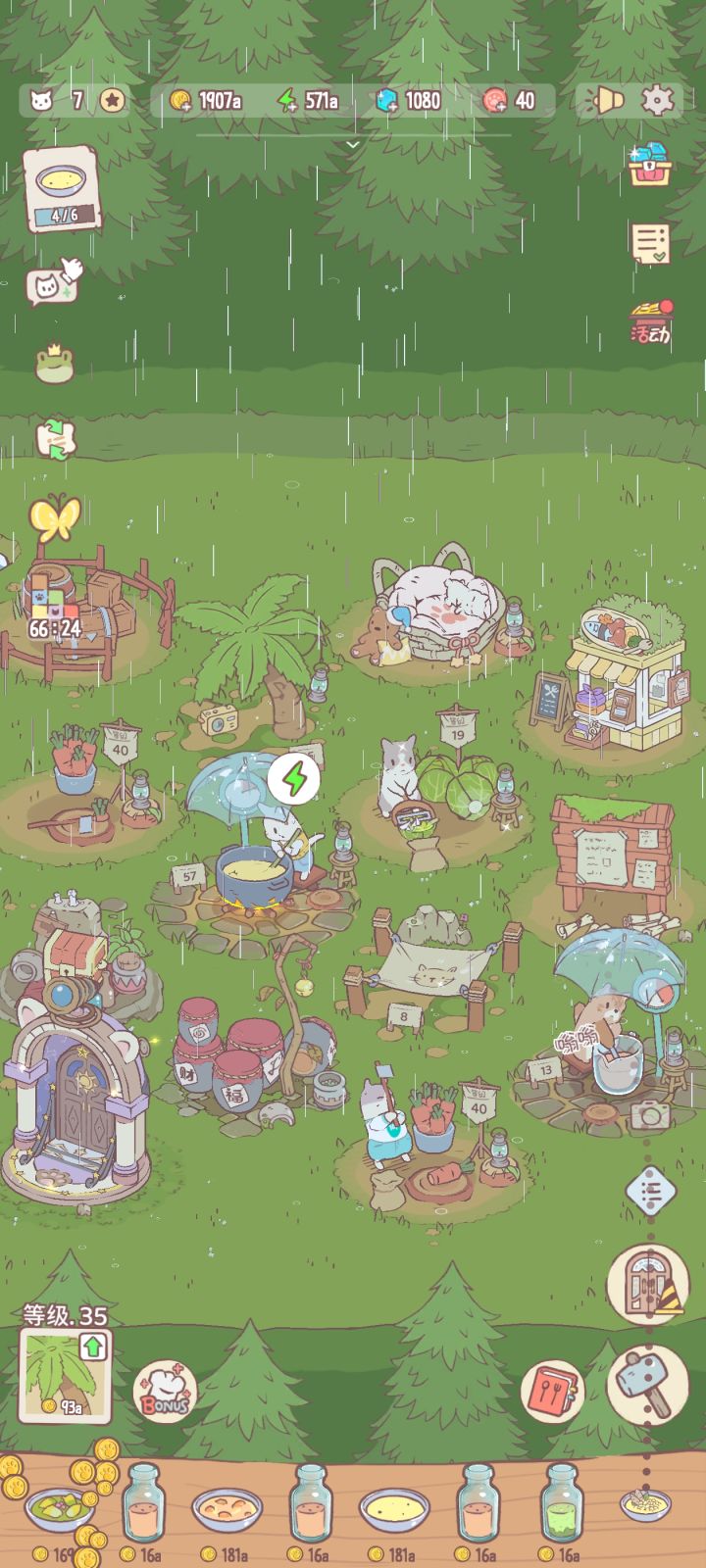Tap the yellow butterfly icon
This screenshot has width=706, height=1568.
point(53,517)
